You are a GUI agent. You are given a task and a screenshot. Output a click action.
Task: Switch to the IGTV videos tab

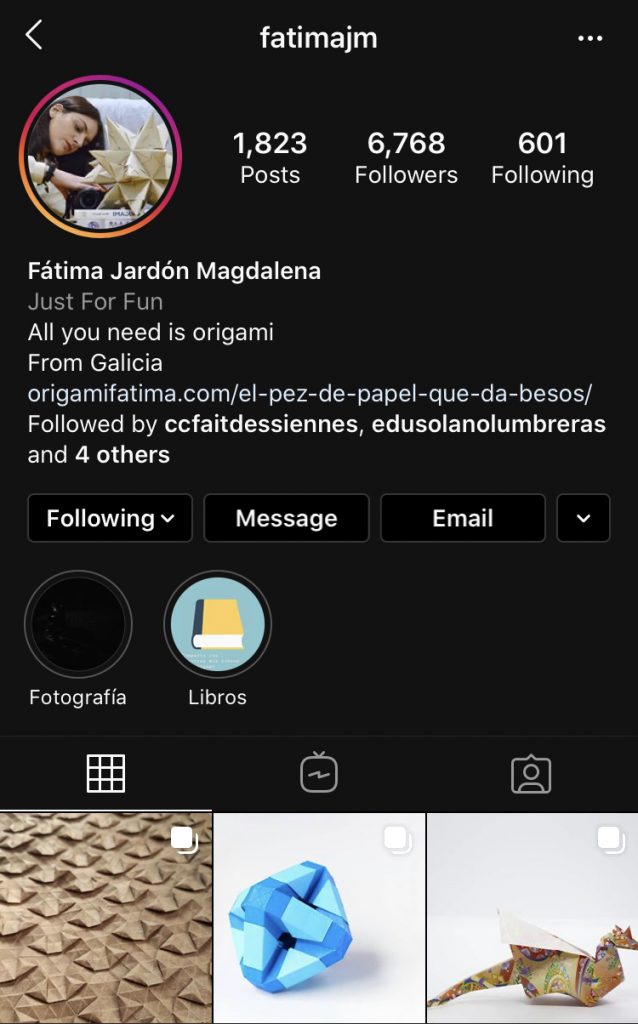pyautogui.click(x=319, y=773)
